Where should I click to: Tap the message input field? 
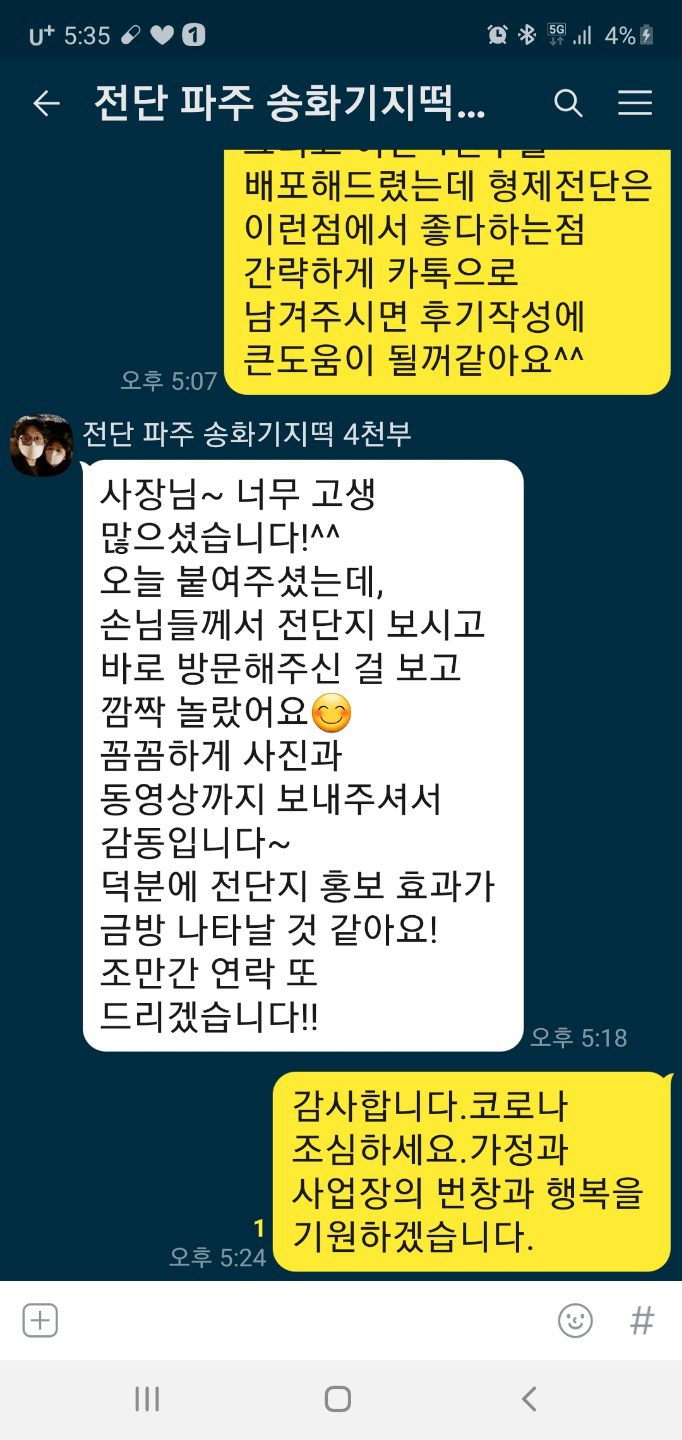300,1321
